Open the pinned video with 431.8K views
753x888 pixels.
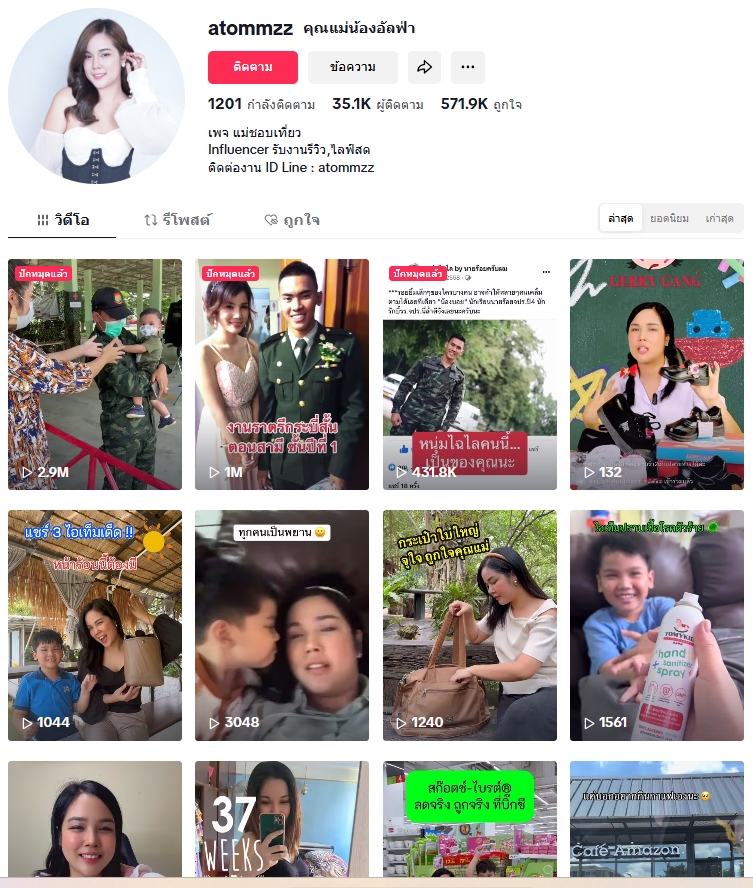coord(469,374)
